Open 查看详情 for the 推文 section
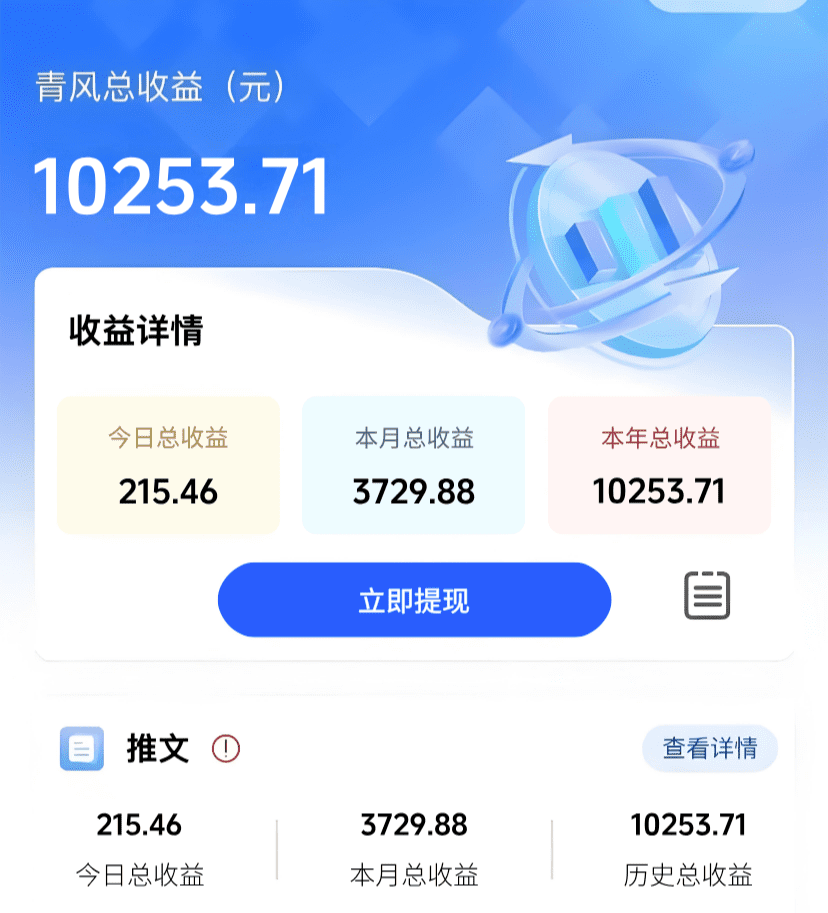Screen dimensions: 828x913 point(709,747)
